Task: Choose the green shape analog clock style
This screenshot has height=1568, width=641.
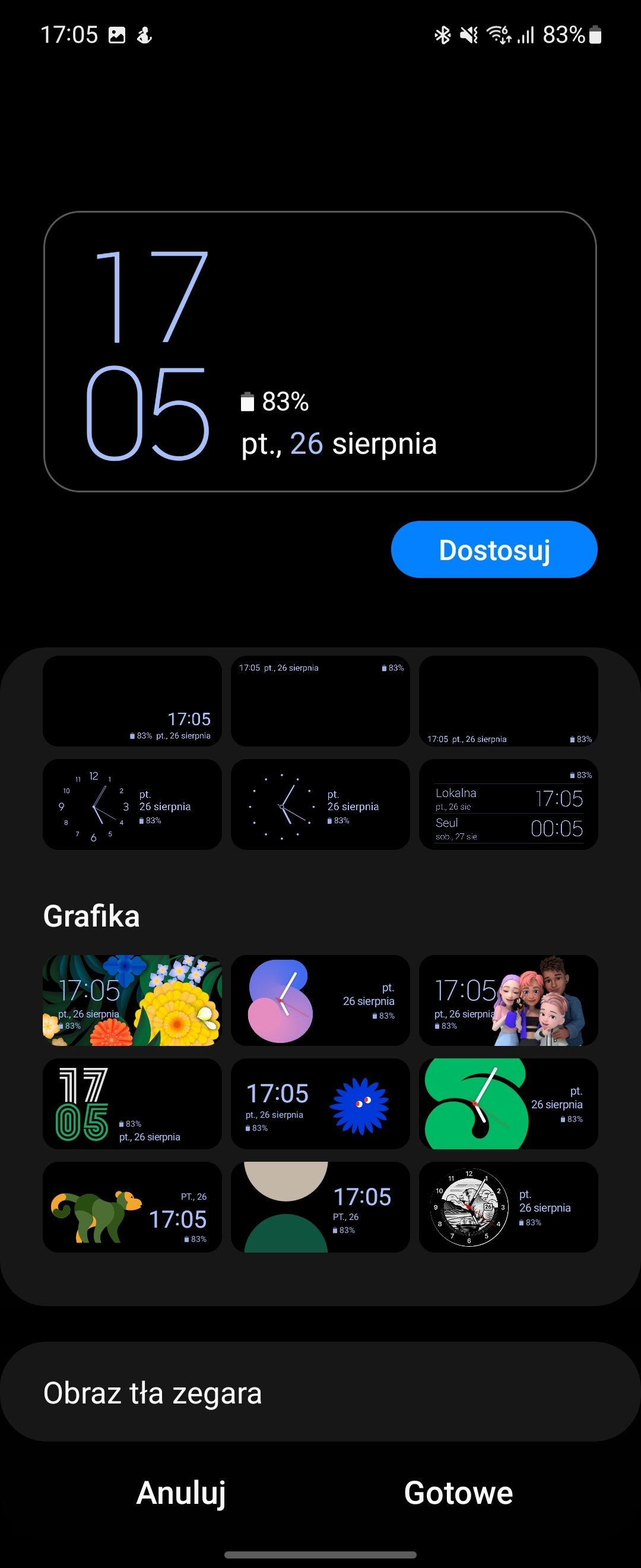Action: coord(509,1104)
